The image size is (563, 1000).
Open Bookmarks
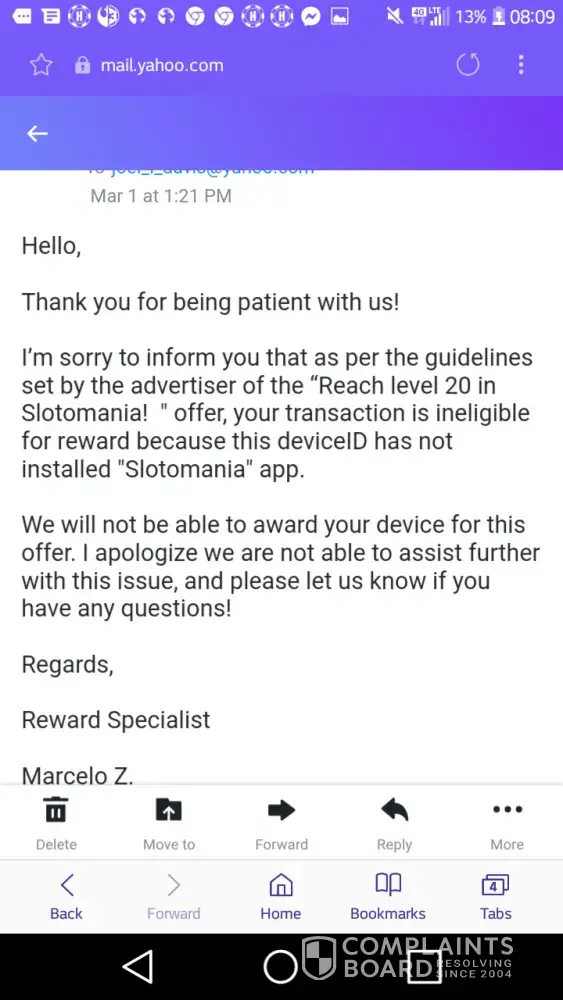click(x=388, y=896)
